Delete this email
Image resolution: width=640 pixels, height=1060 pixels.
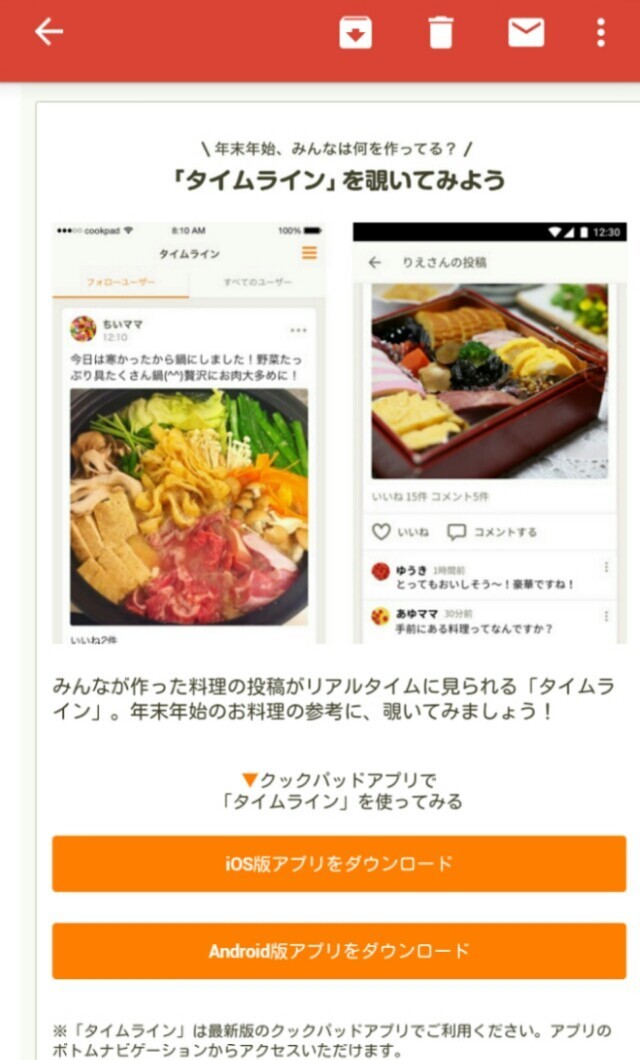[440, 33]
